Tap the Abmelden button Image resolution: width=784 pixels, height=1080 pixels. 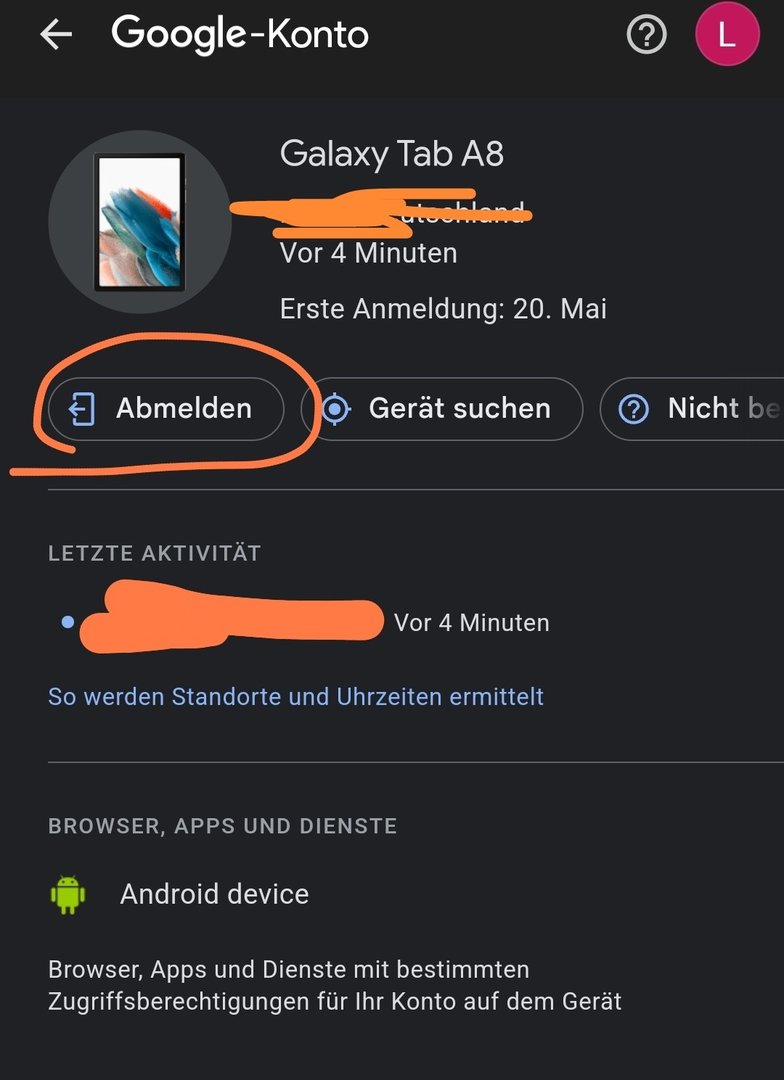[x=166, y=408]
